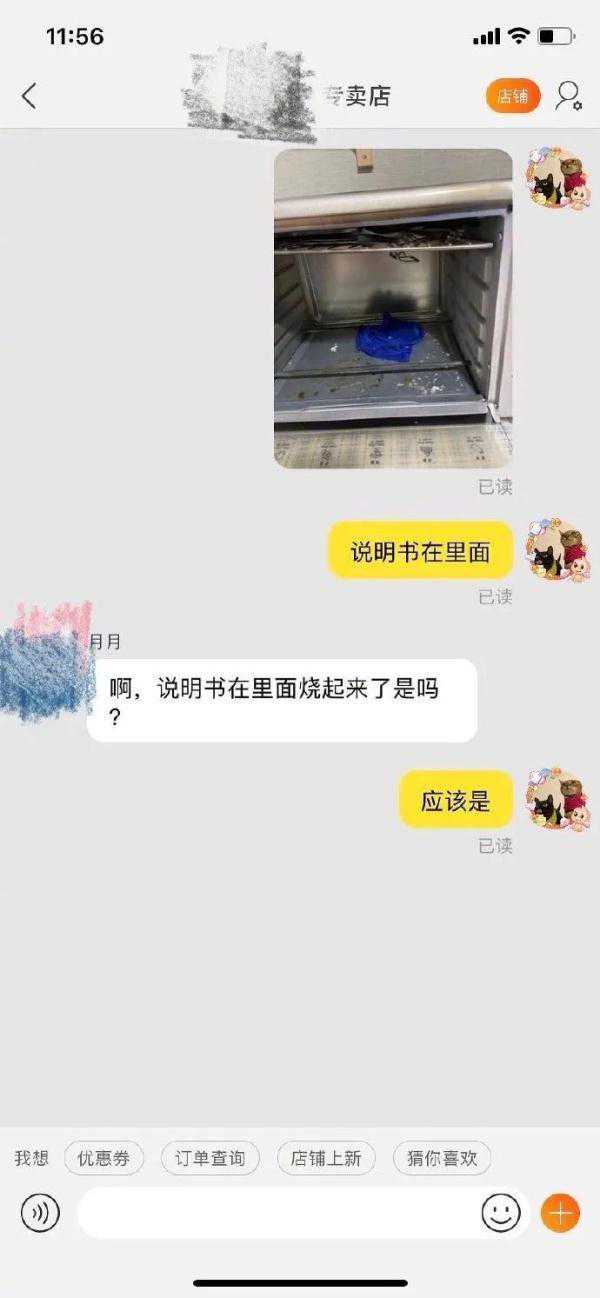Tap the 猜你喜欢 chip
This screenshot has height=1298, width=600.
click(442, 1159)
